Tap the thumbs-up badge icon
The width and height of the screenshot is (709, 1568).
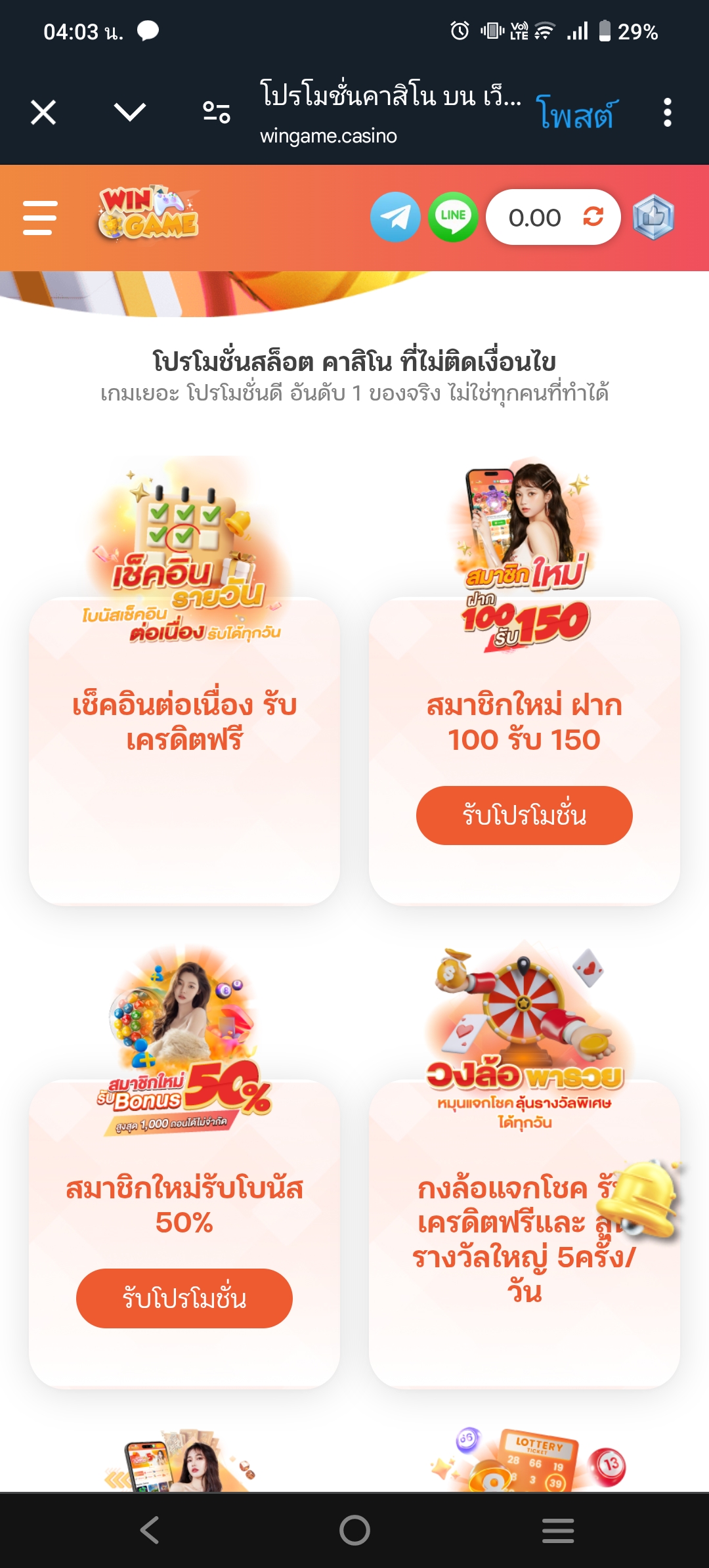[653, 217]
